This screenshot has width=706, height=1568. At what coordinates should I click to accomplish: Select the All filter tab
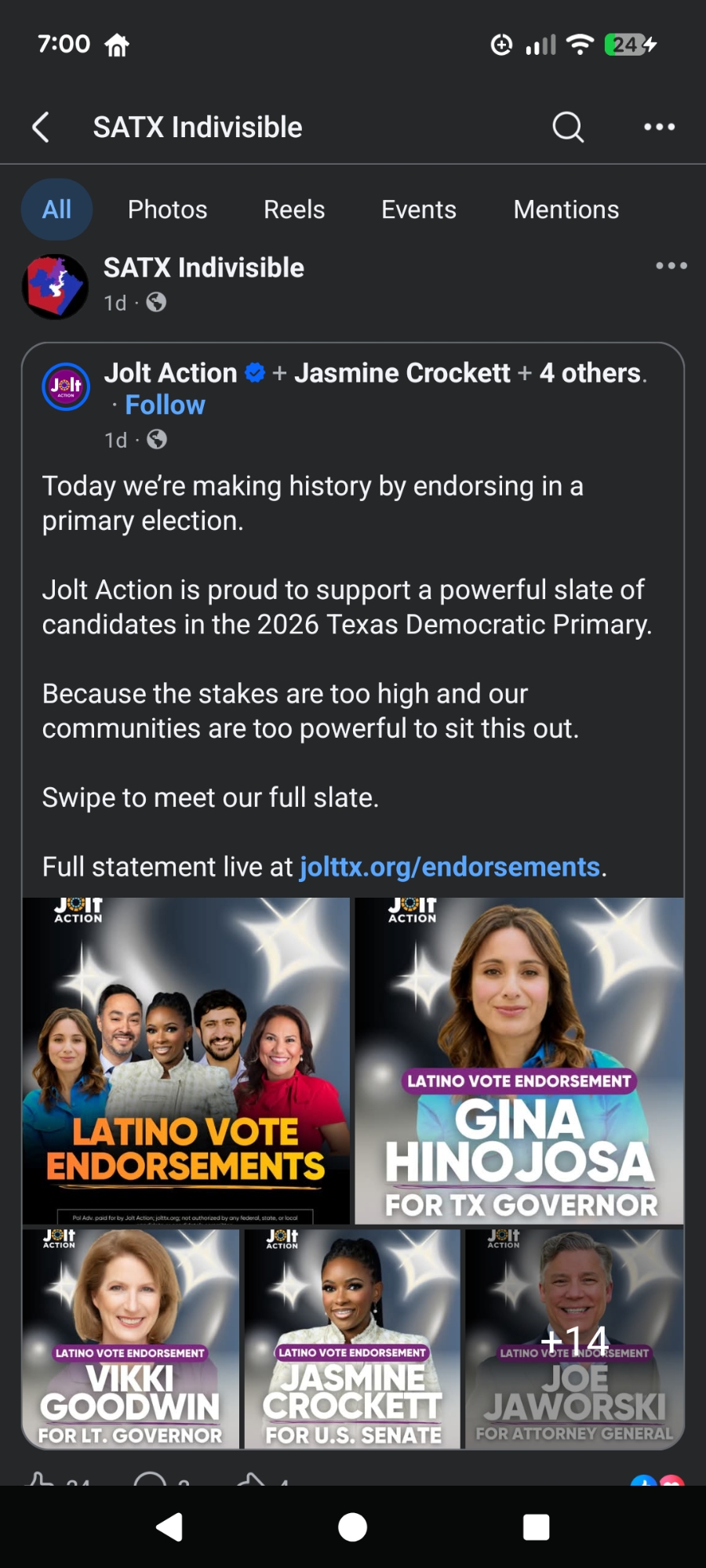pyautogui.click(x=56, y=209)
